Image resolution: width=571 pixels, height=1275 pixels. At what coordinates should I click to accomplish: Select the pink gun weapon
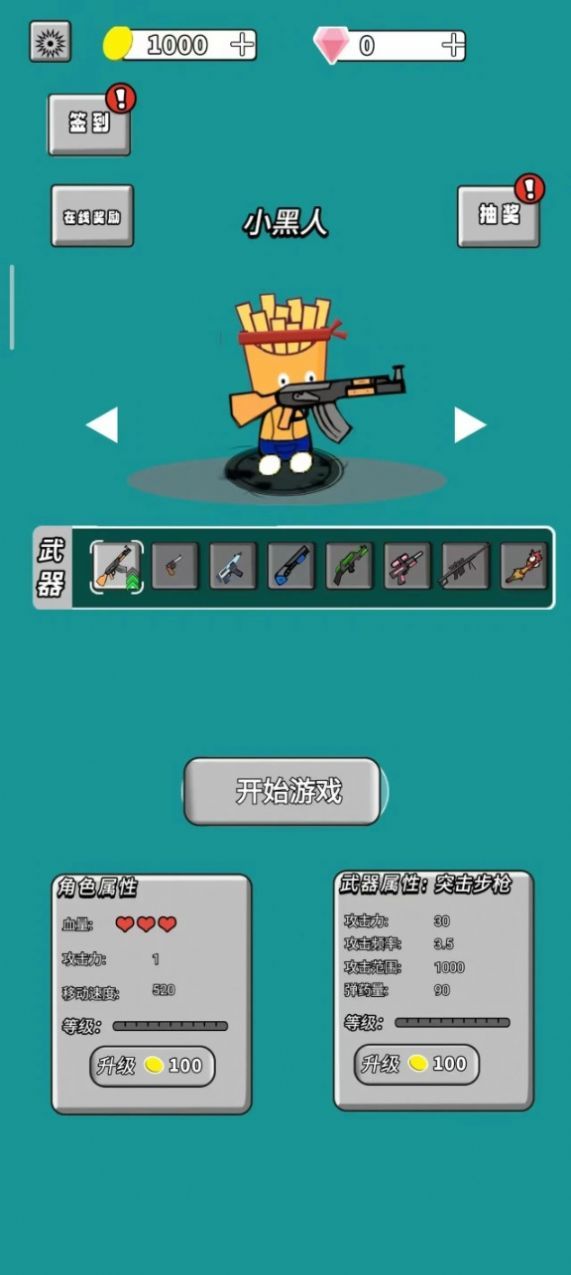click(x=407, y=566)
